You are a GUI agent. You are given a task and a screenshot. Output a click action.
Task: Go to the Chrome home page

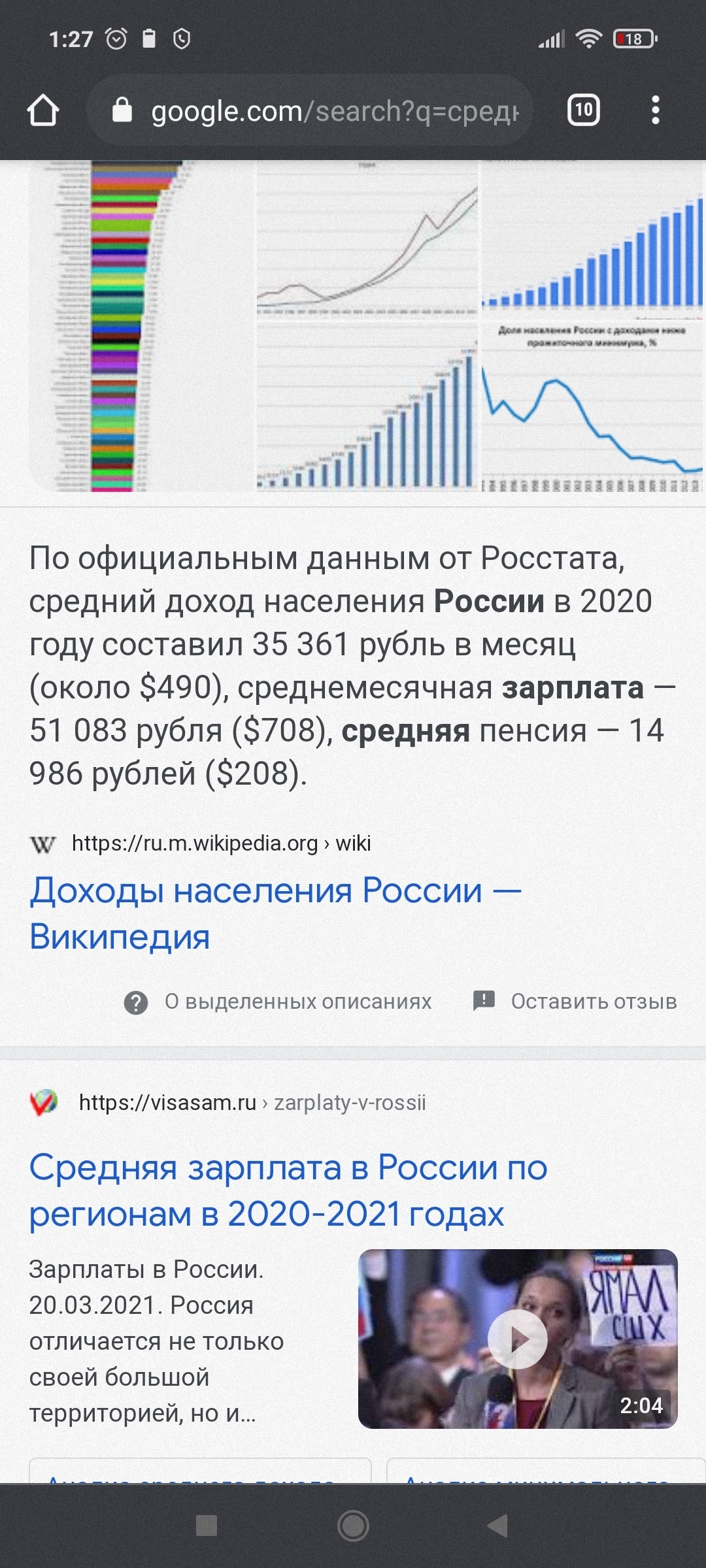(x=43, y=110)
